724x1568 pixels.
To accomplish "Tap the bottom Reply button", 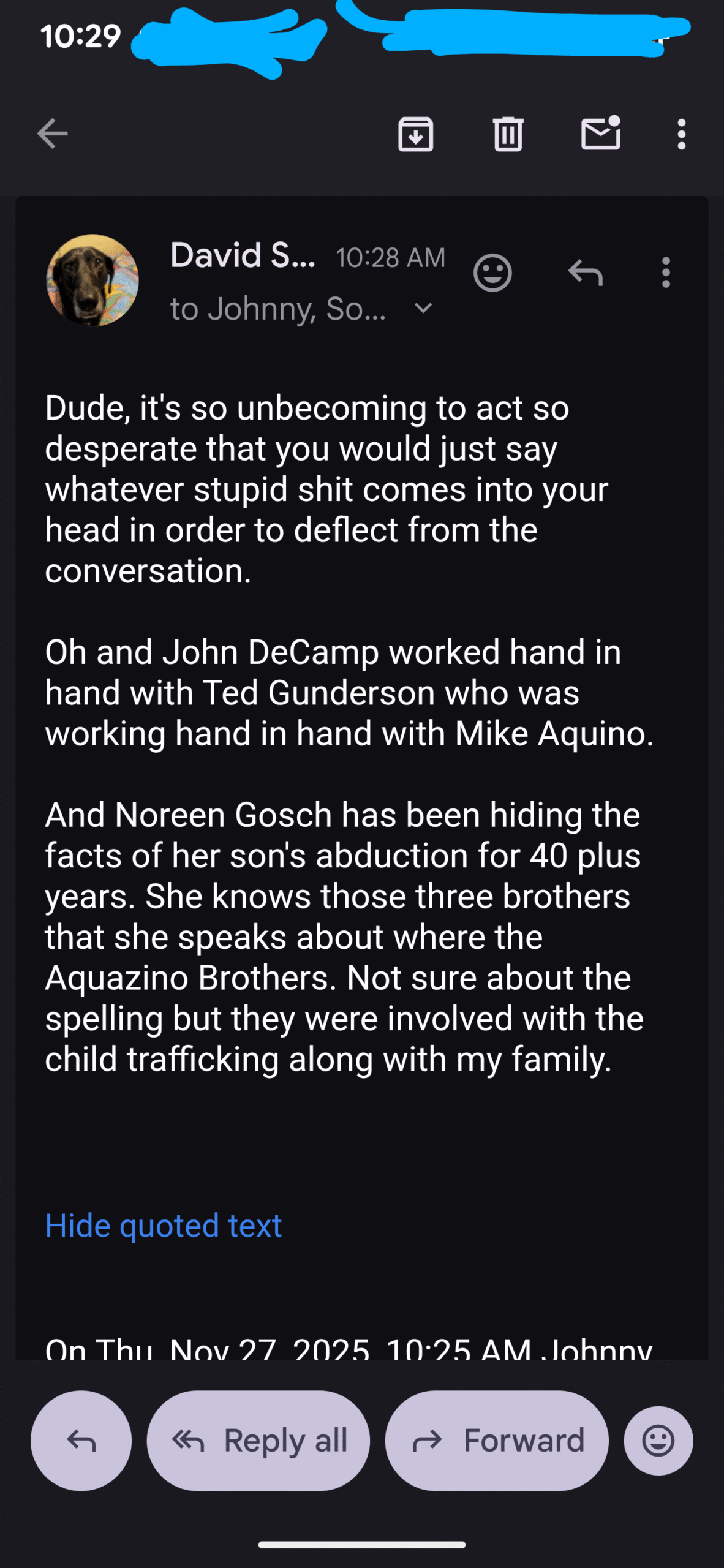I will (81, 1441).
